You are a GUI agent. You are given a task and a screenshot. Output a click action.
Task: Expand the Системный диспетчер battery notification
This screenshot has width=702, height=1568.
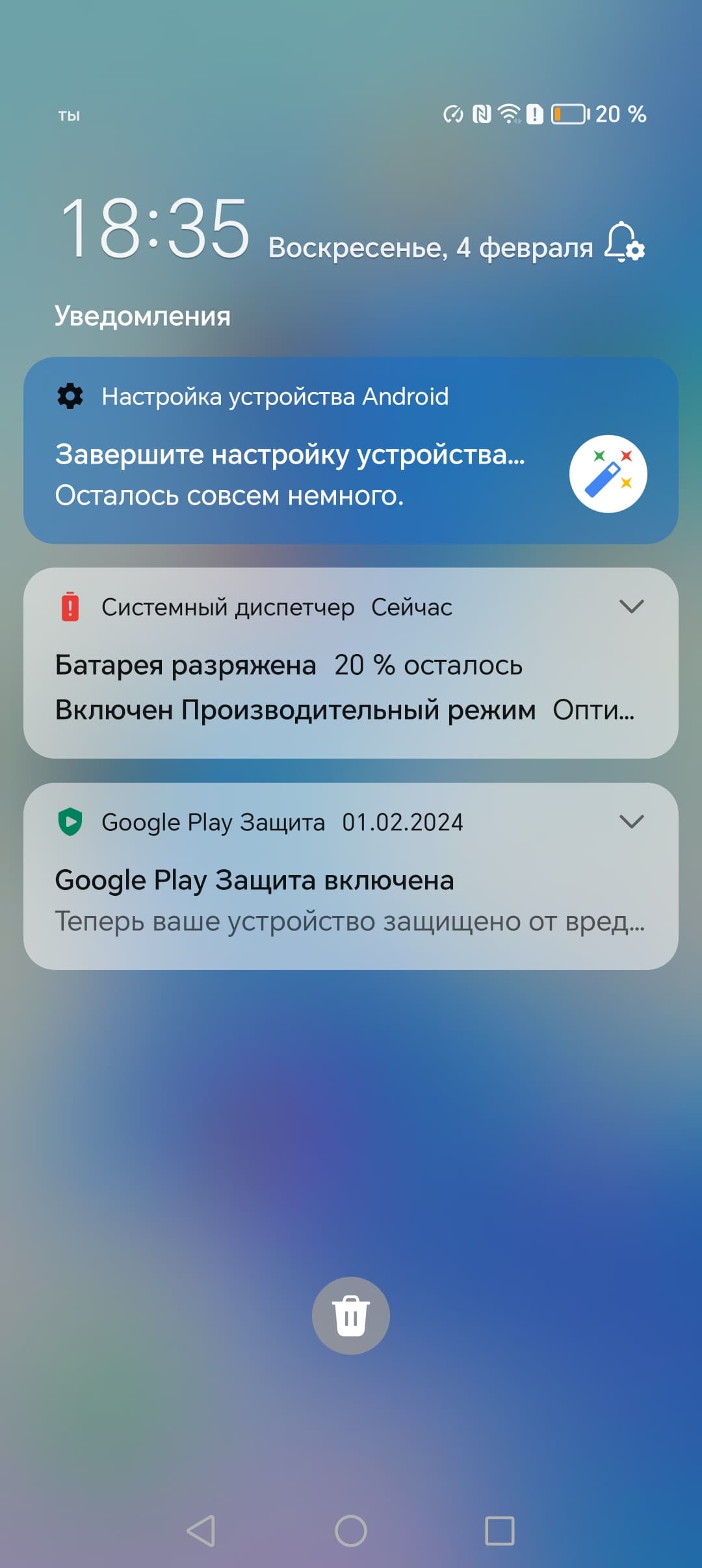631,607
